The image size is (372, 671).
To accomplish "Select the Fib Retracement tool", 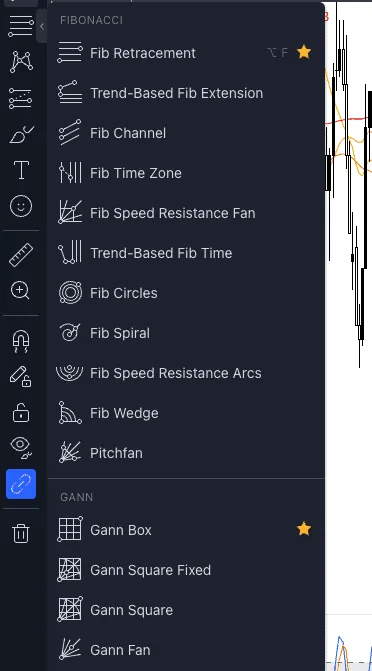I will click(x=186, y=53).
